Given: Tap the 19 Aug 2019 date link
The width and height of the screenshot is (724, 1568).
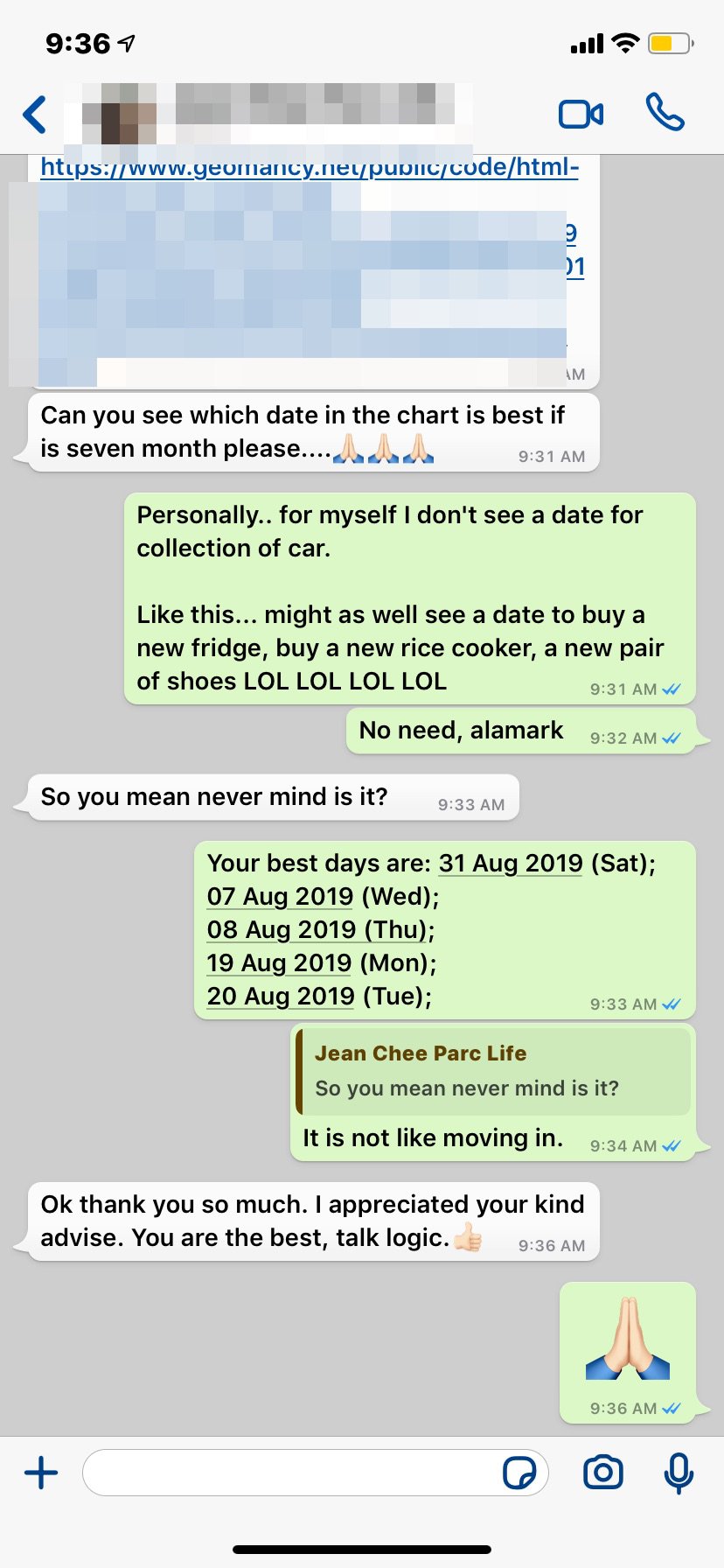Looking at the screenshot, I should coord(279,963).
